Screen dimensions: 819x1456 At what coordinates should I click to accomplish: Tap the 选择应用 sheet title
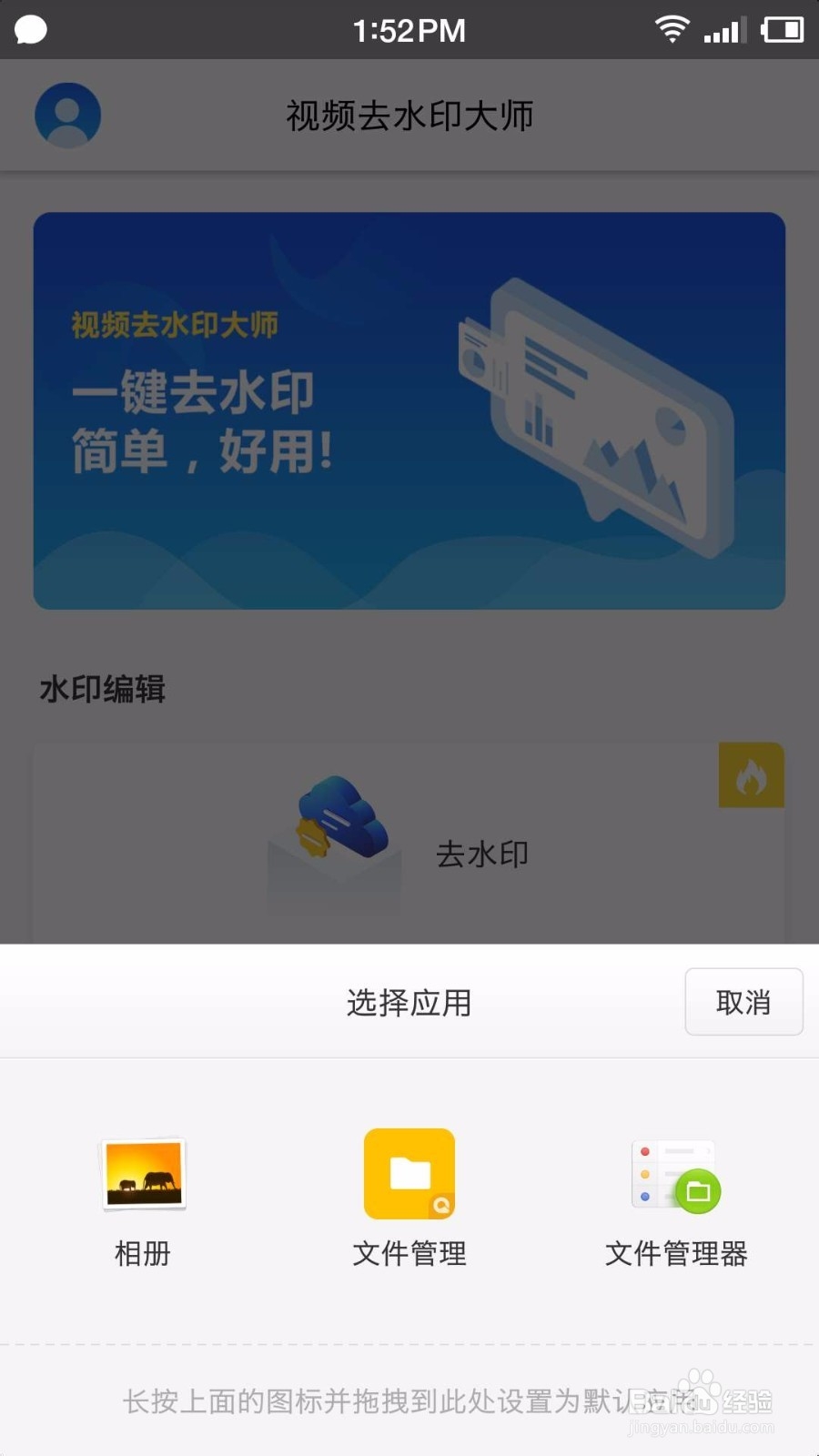pyautogui.click(x=409, y=1001)
